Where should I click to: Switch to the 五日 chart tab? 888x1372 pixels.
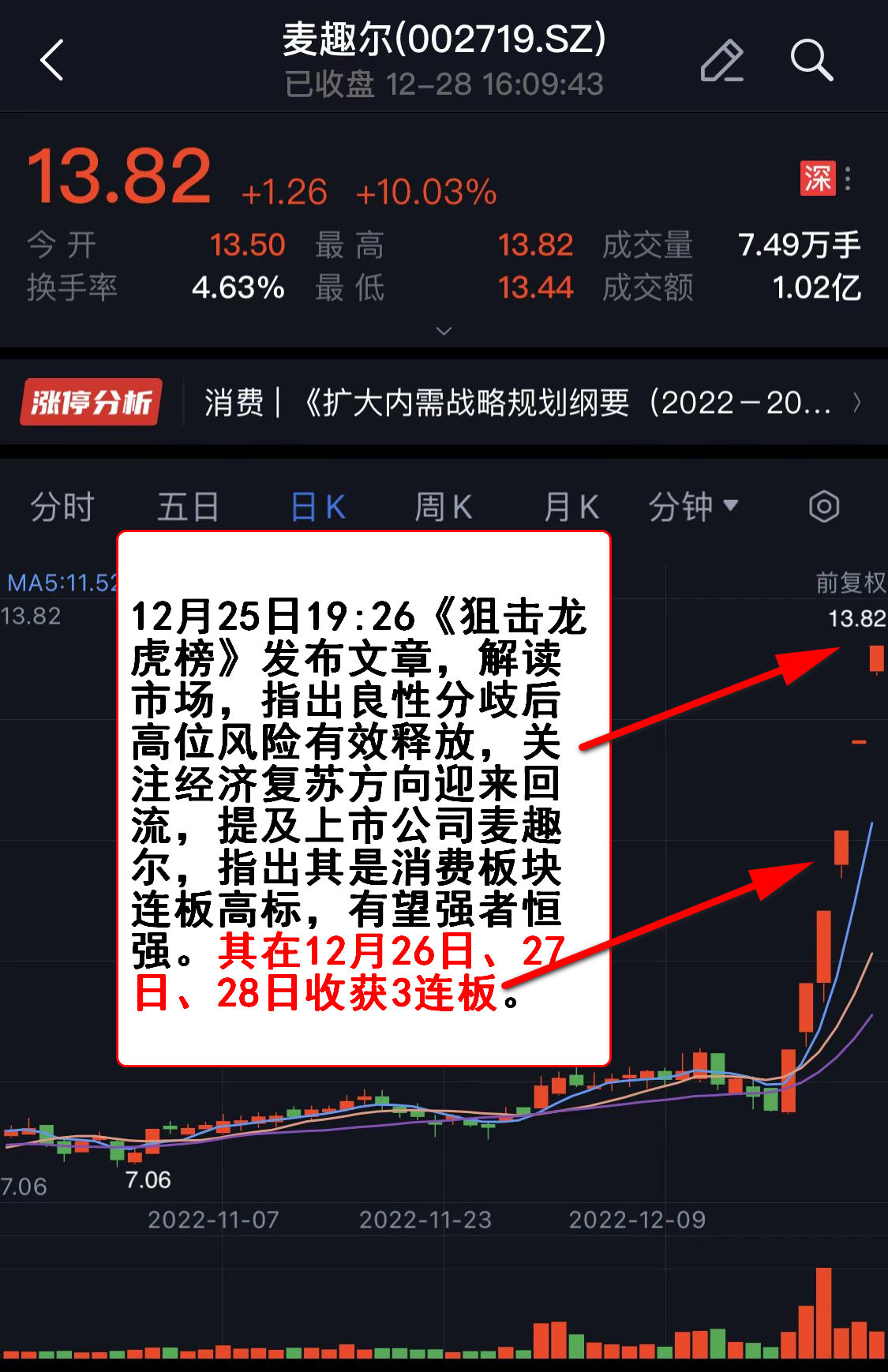click(x=188, y=507)
